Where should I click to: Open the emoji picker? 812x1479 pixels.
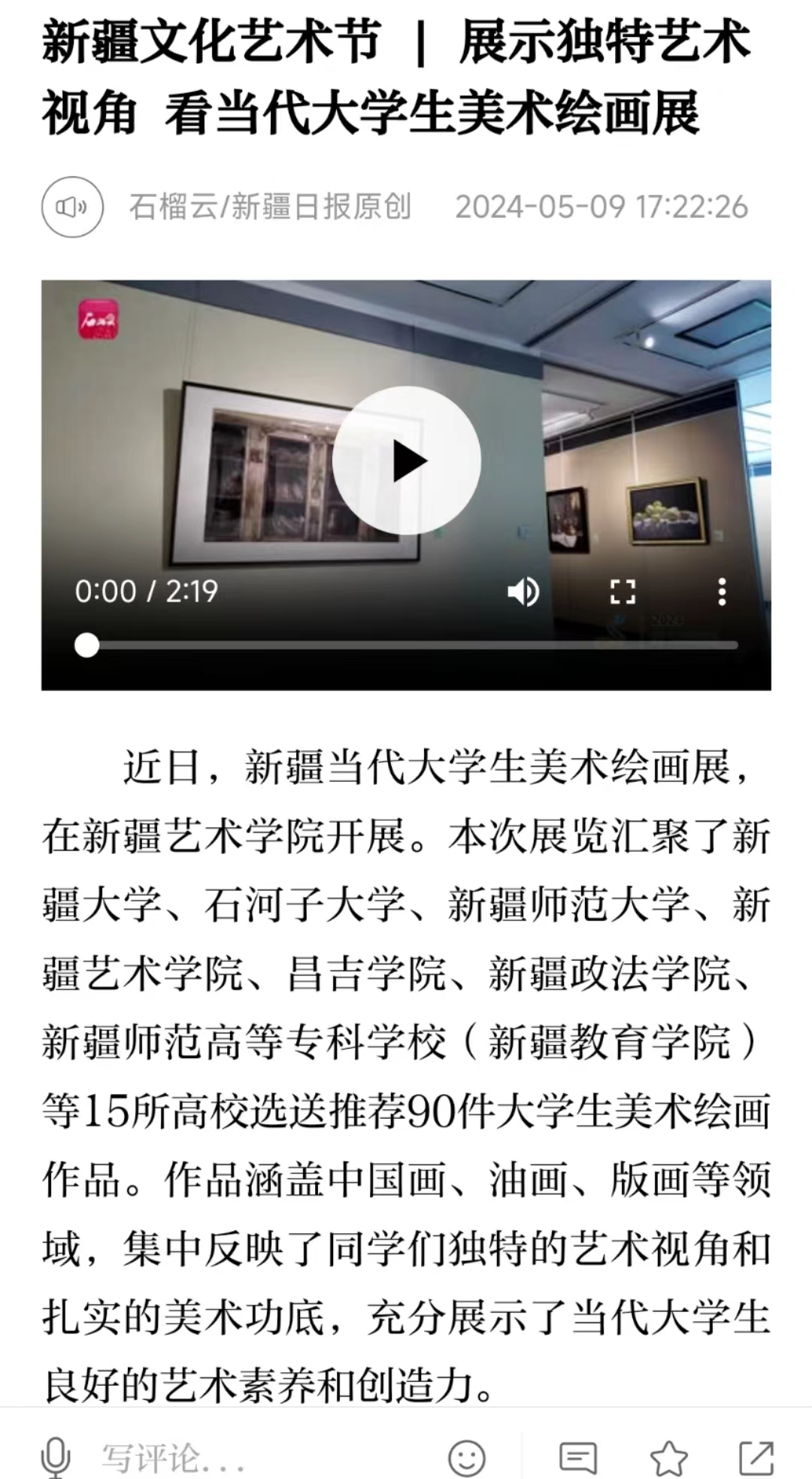467,1459
